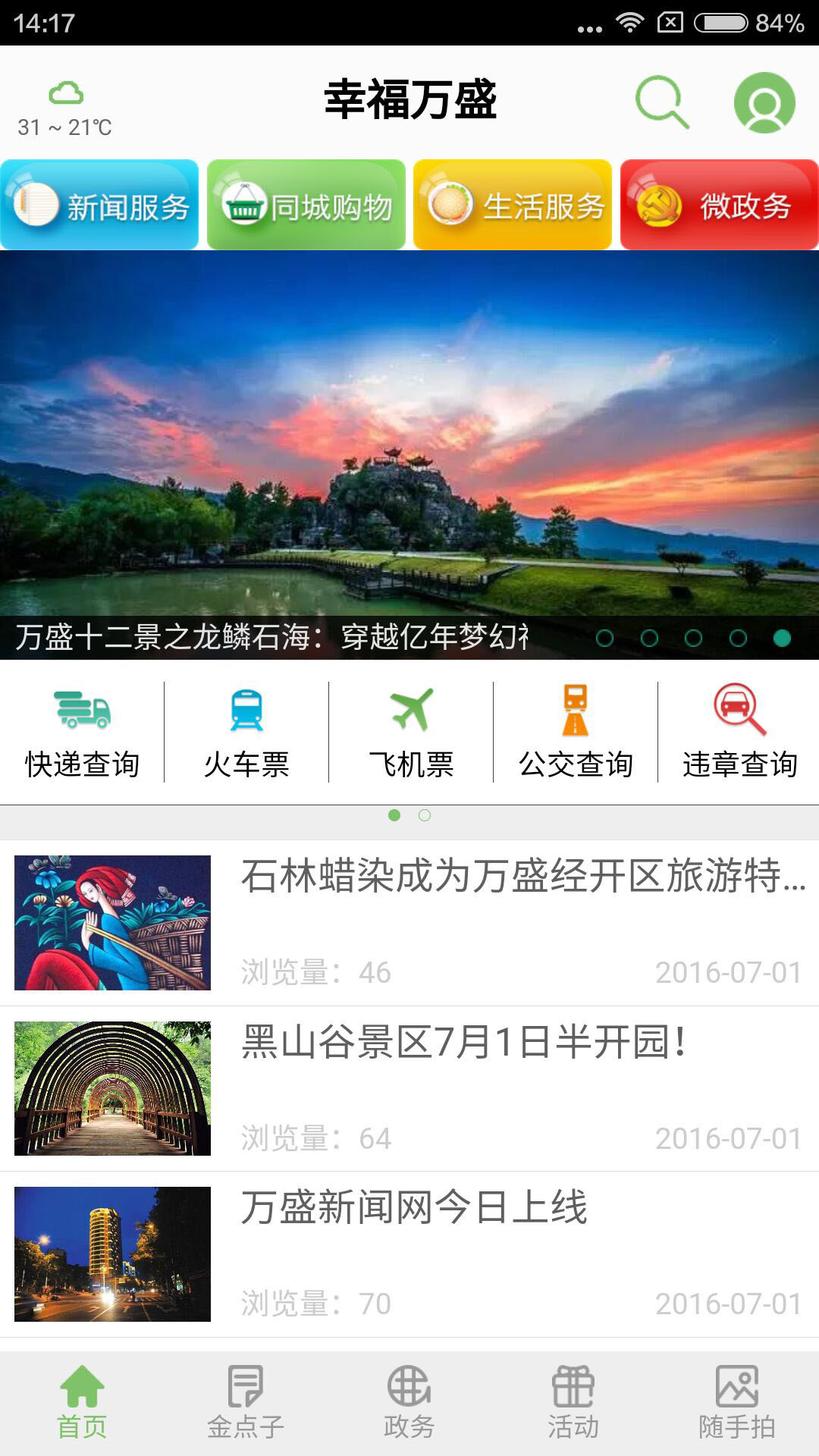
Task: Go to the 活动 tab
Action: [573, 1403]
